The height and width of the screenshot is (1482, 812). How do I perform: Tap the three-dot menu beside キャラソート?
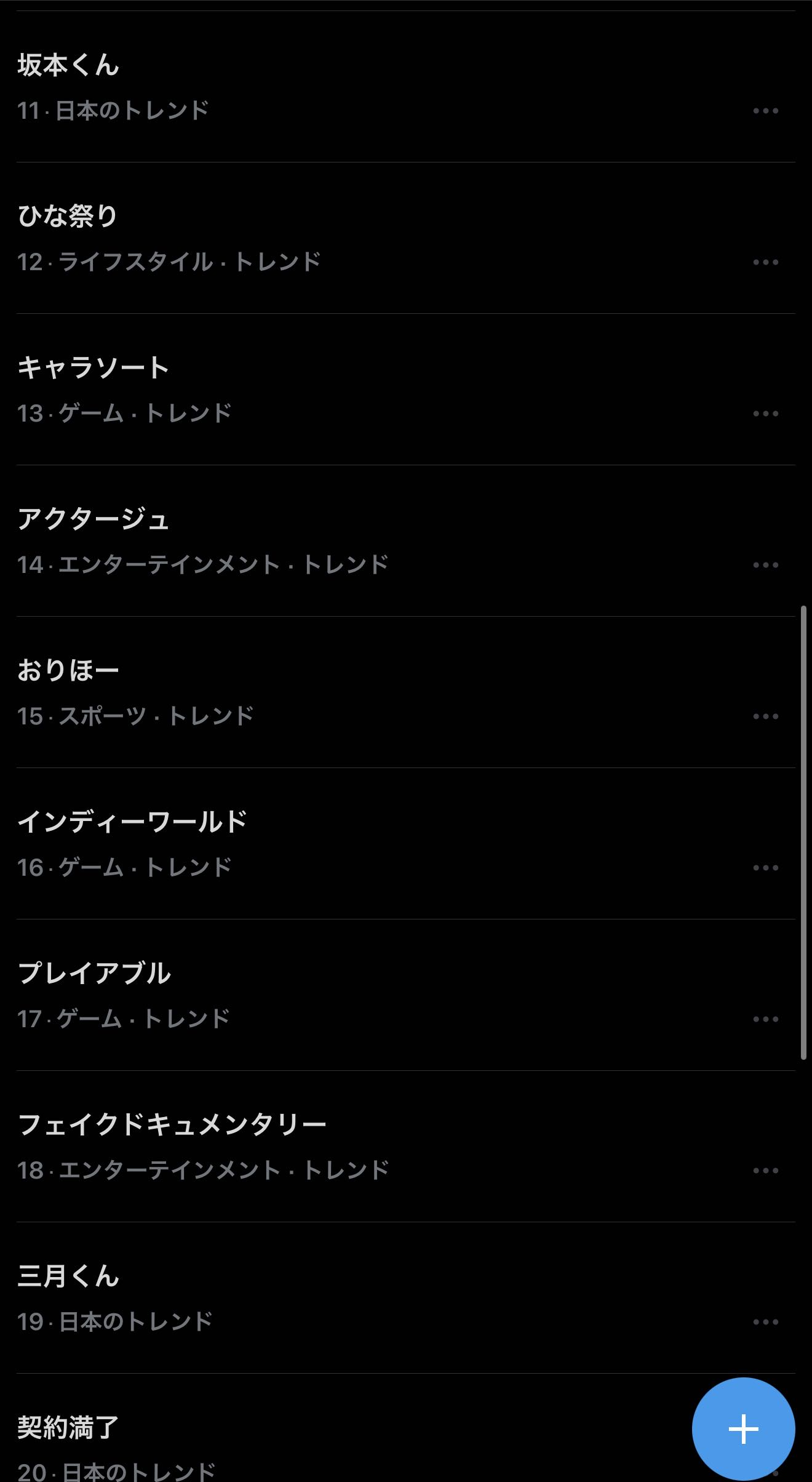point(765,414)
